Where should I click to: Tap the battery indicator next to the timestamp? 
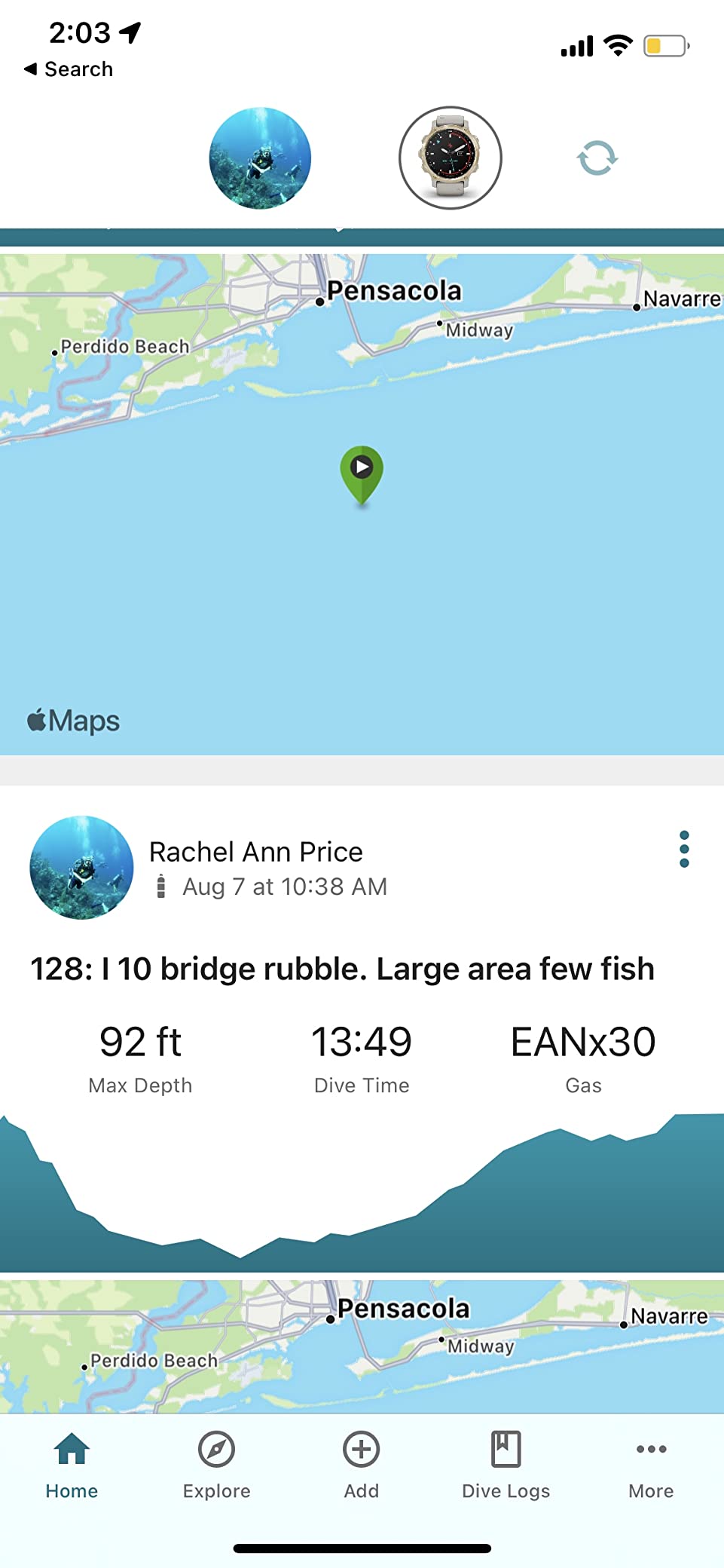(x=160, y=887)
